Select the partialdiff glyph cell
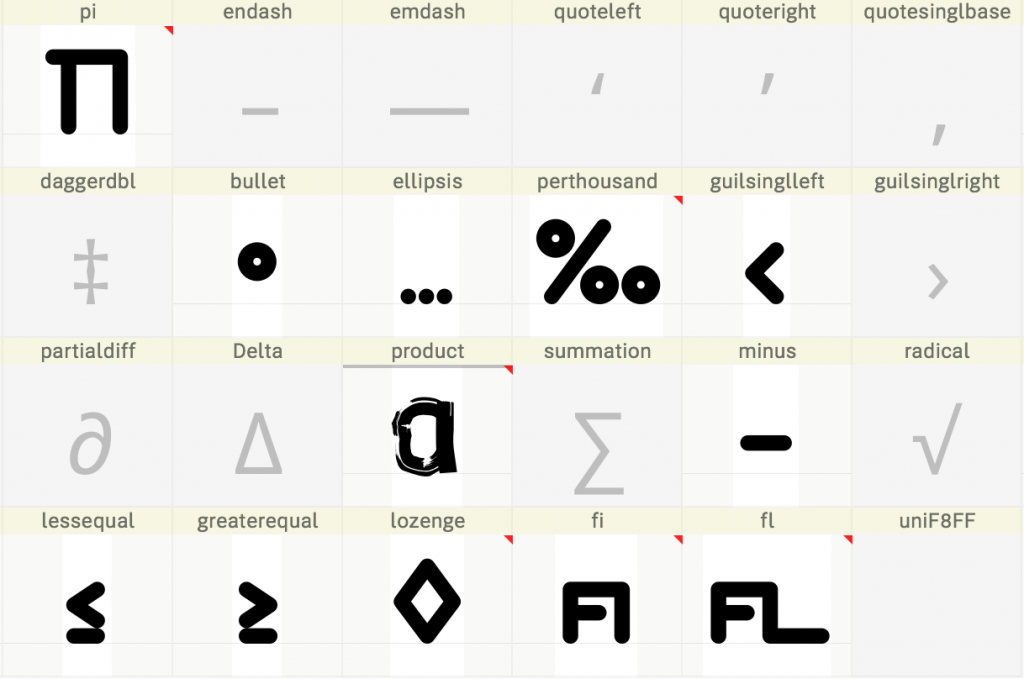This screenshot has height=679, width=1024. [x=87, y=435]
